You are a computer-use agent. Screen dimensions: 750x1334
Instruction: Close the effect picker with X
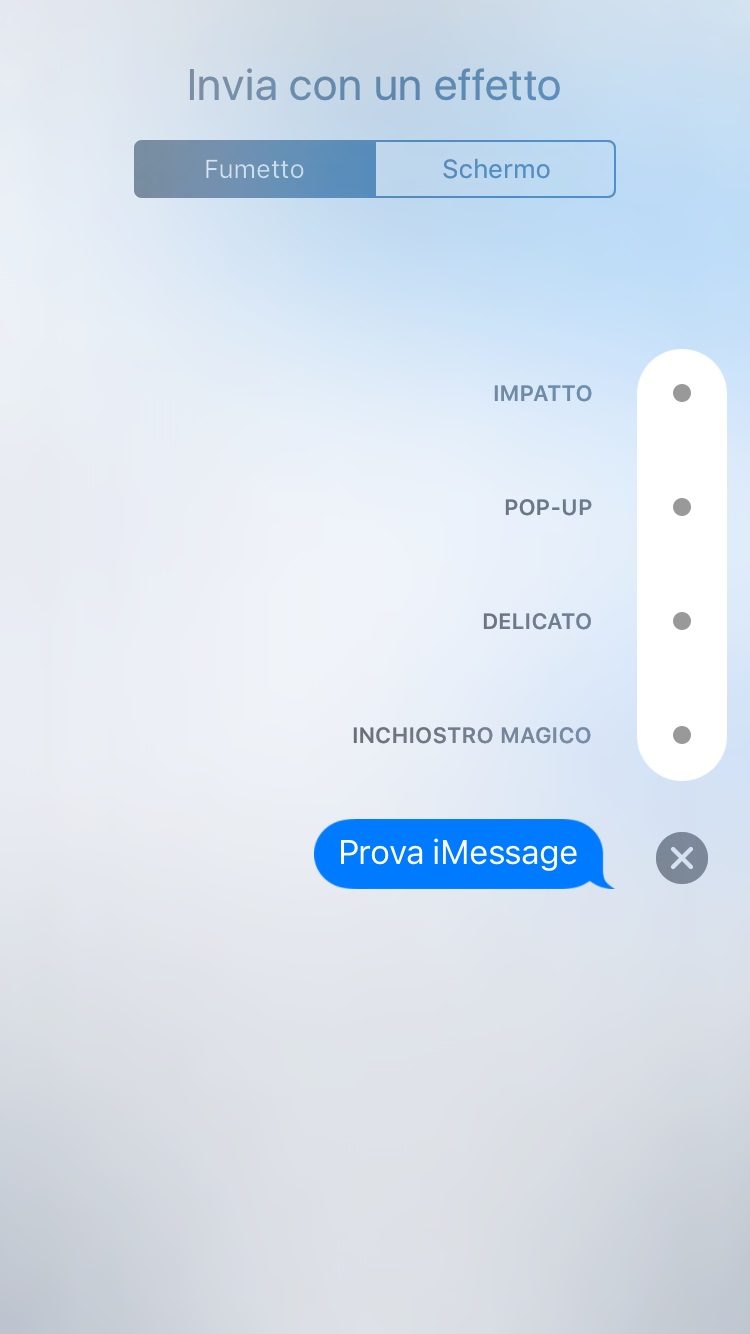[682, 858]
